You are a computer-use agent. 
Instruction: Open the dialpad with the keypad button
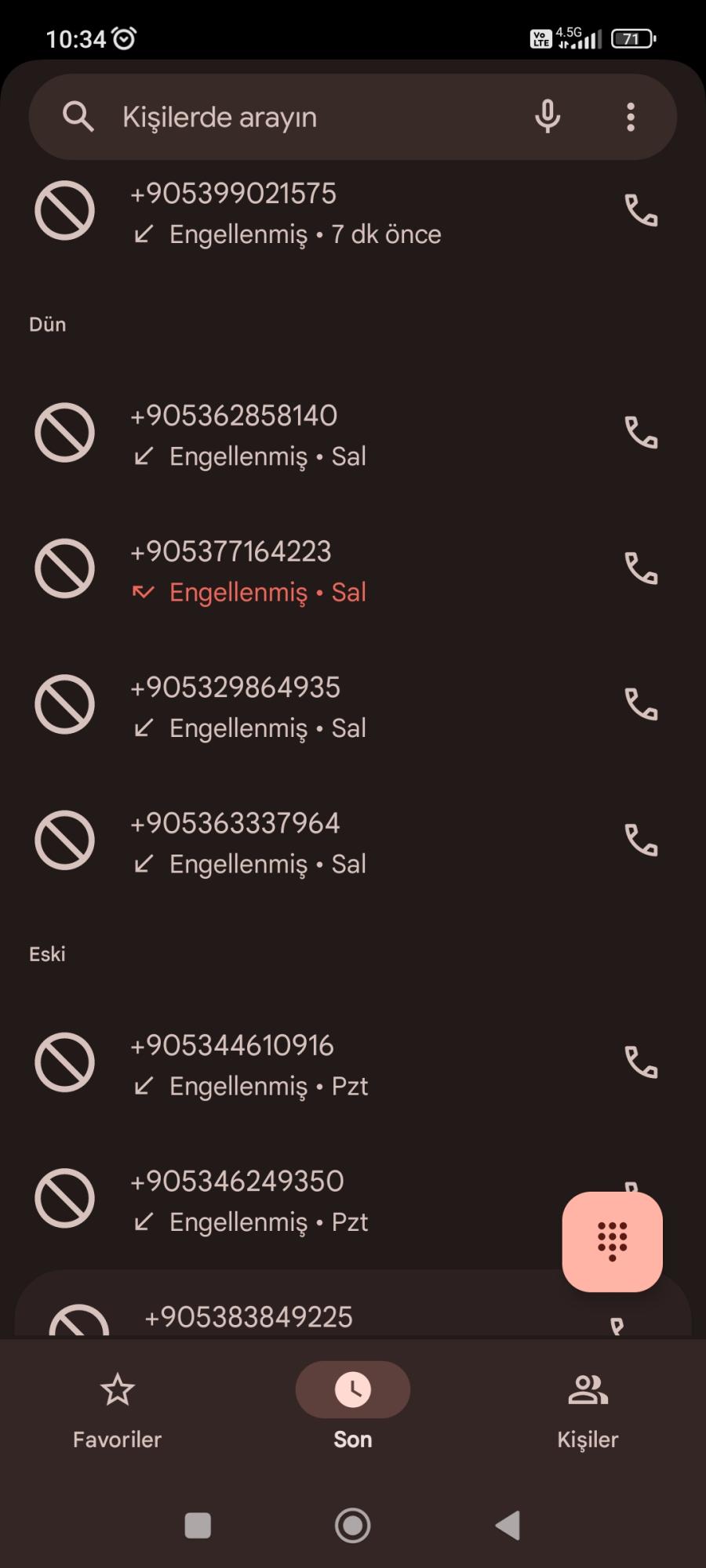click(613, 1243)
